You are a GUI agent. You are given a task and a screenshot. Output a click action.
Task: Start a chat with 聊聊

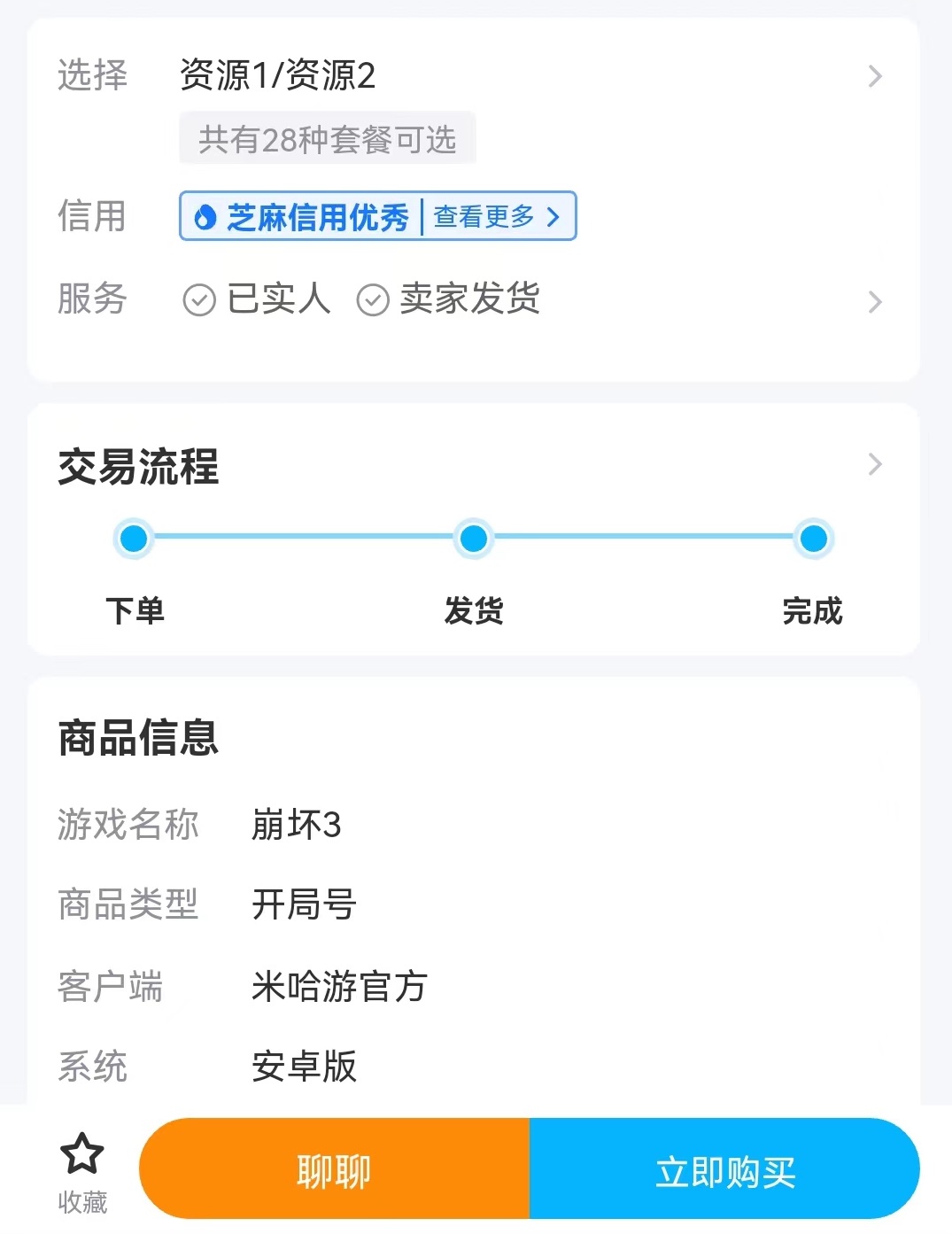coord(335,1170)
